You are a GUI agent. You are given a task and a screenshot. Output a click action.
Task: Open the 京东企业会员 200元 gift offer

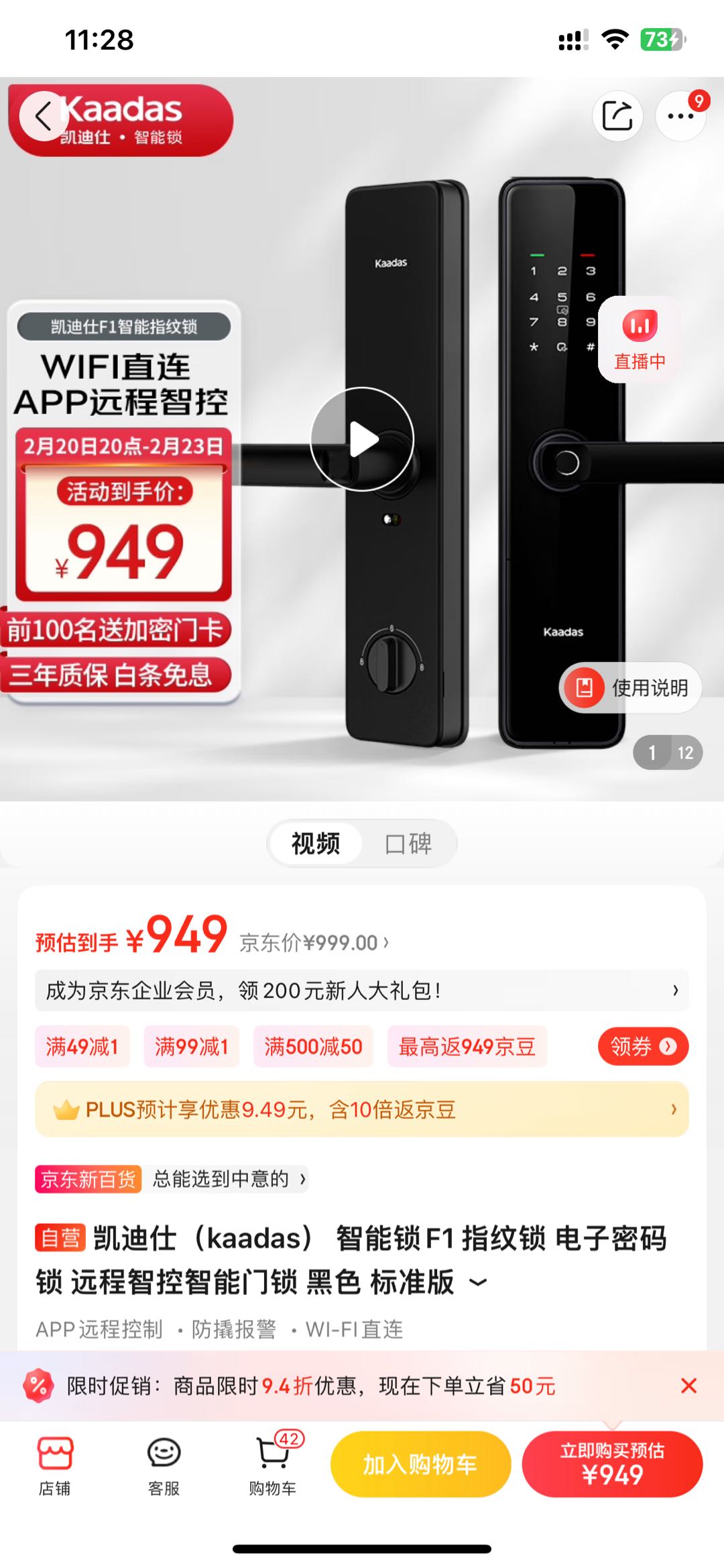coord(362,991)
